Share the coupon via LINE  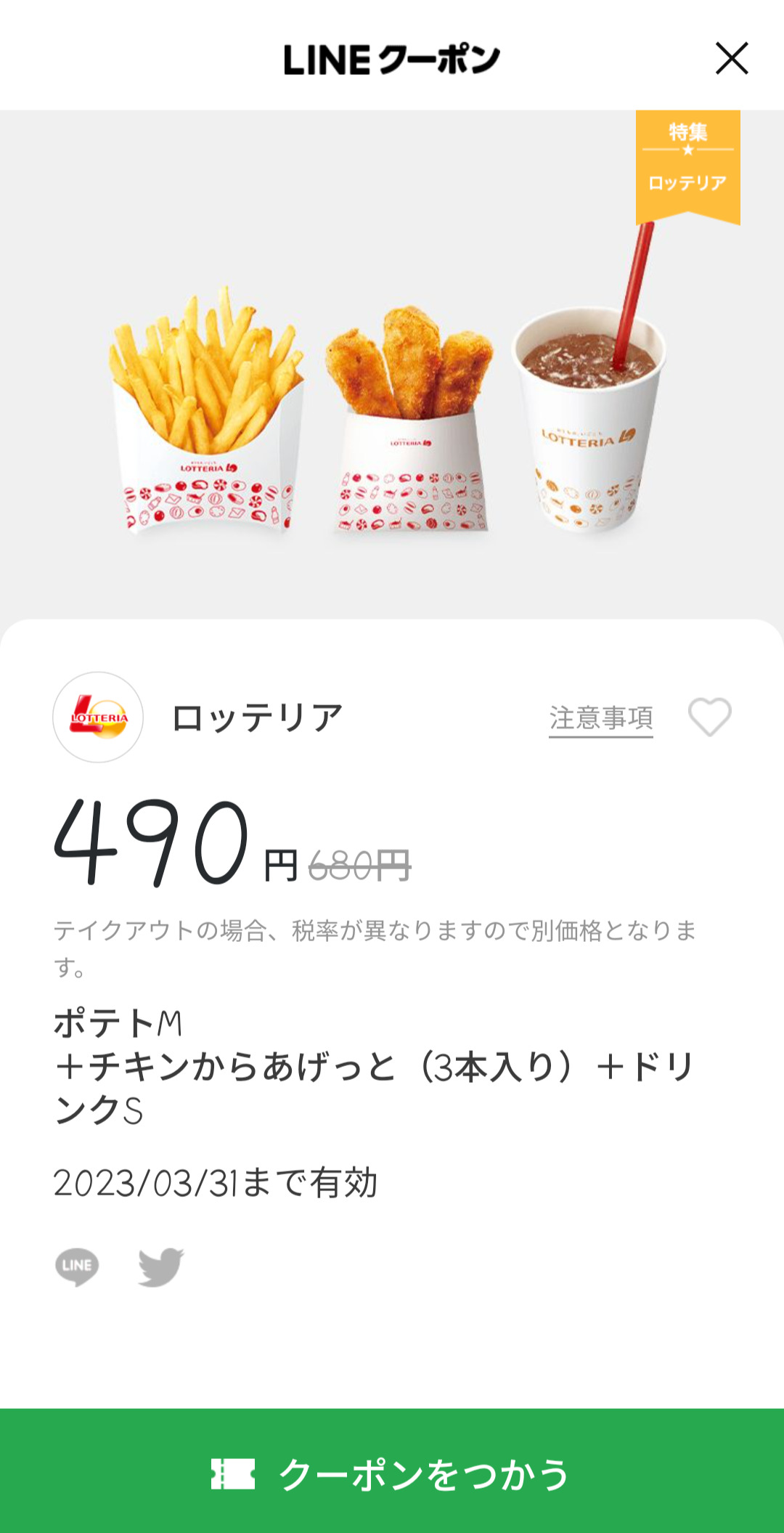click(77, 1266)
